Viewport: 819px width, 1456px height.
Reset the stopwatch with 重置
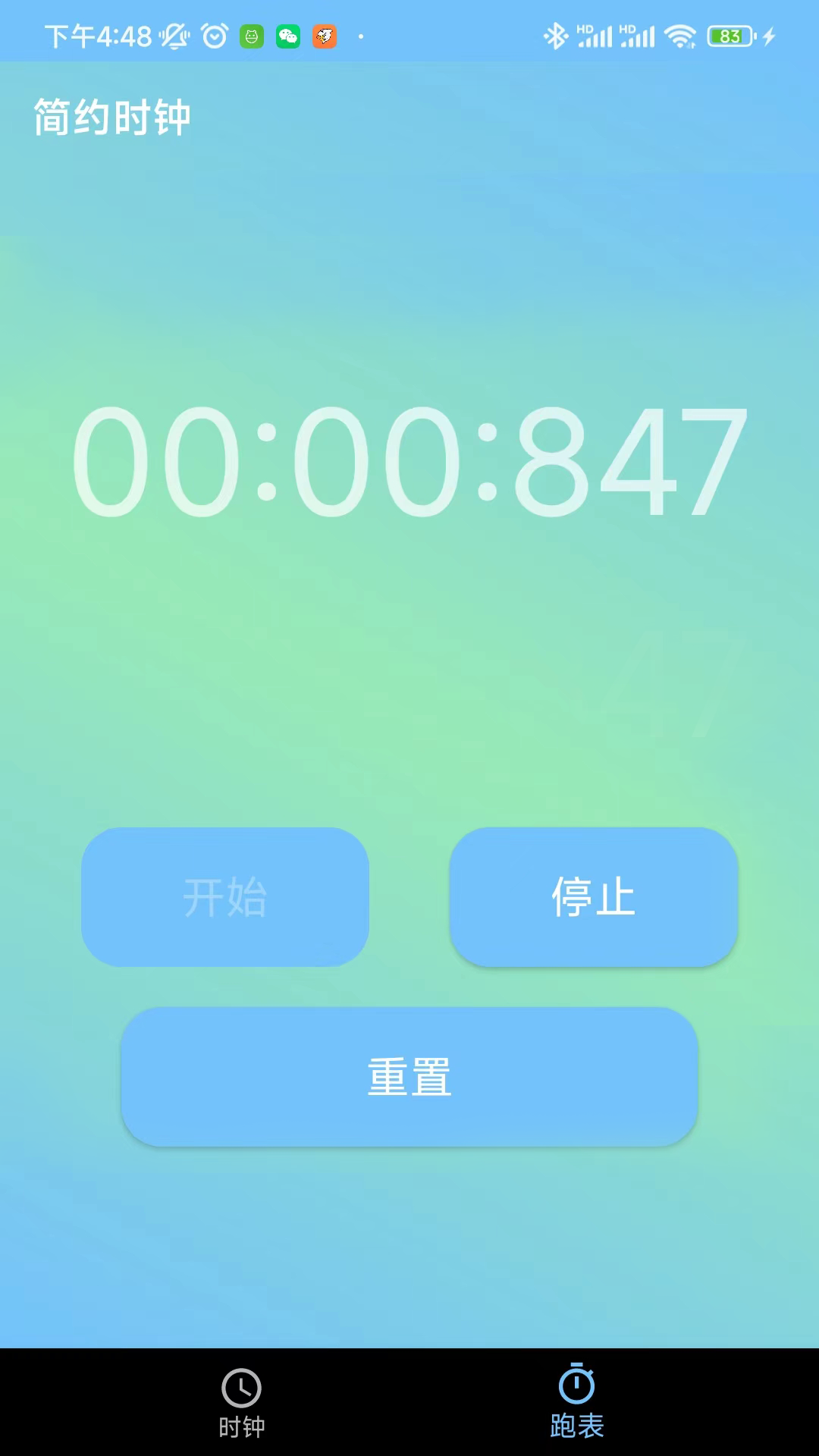409,1077
